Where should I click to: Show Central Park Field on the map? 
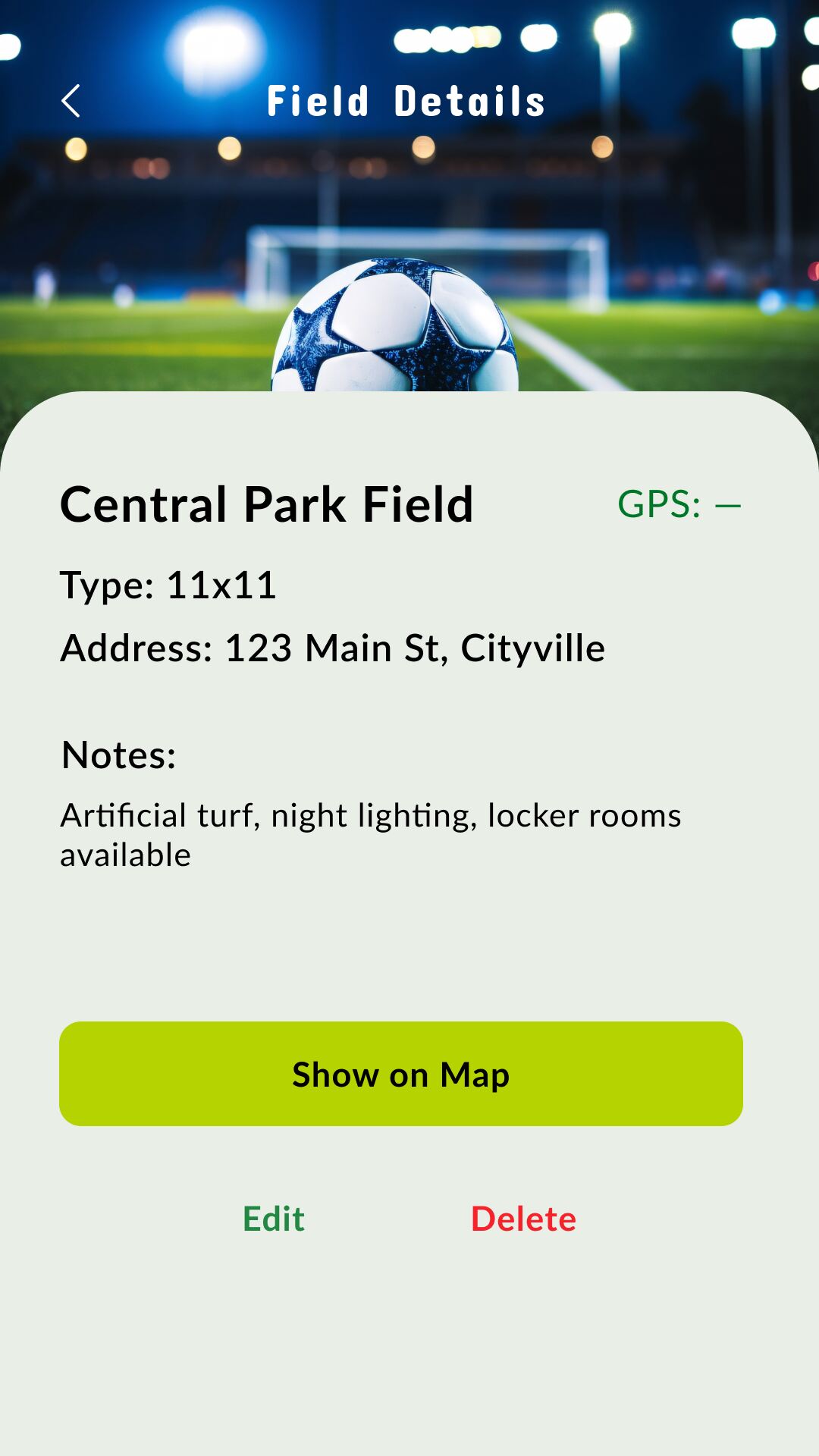point(401,1074)
